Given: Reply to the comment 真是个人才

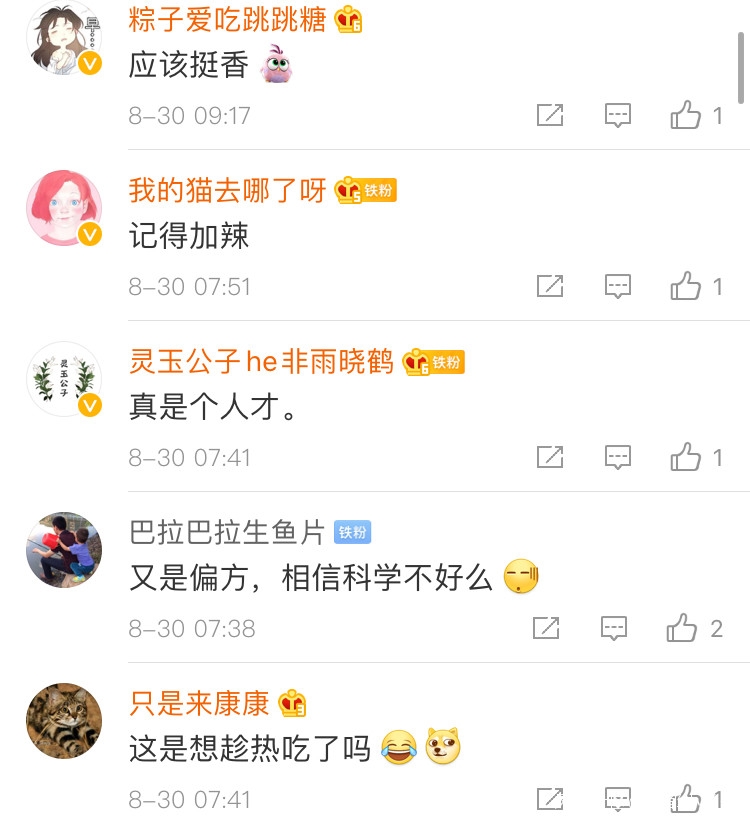Looking at the screenshot, I should (618, 457).
